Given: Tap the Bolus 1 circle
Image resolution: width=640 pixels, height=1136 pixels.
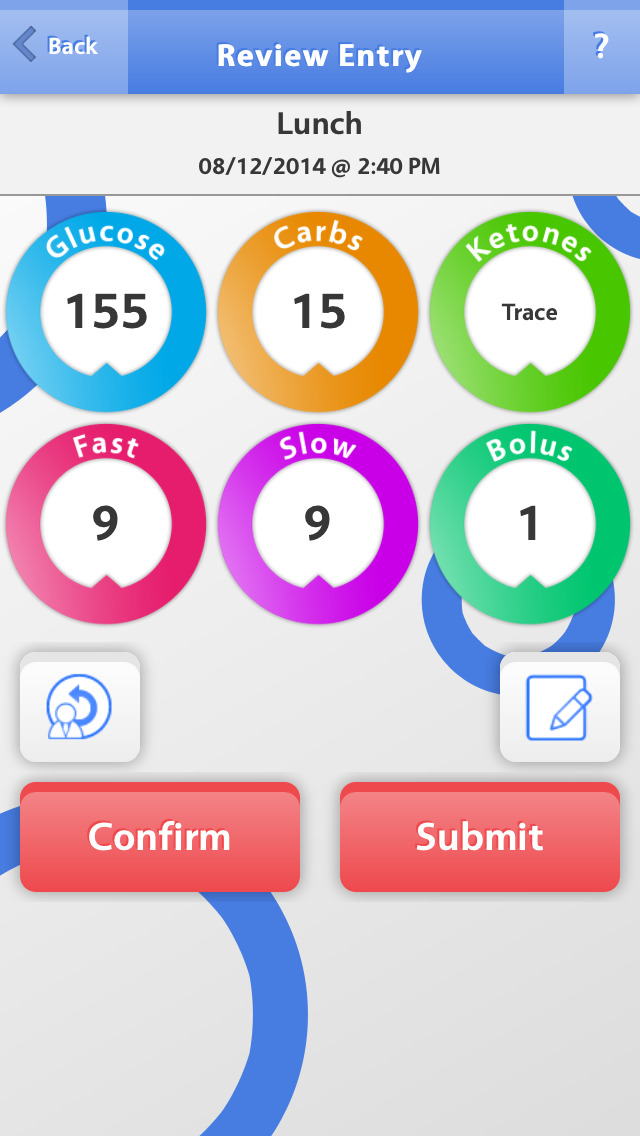Looking at the screenshot, I should (x=530, y=523).
